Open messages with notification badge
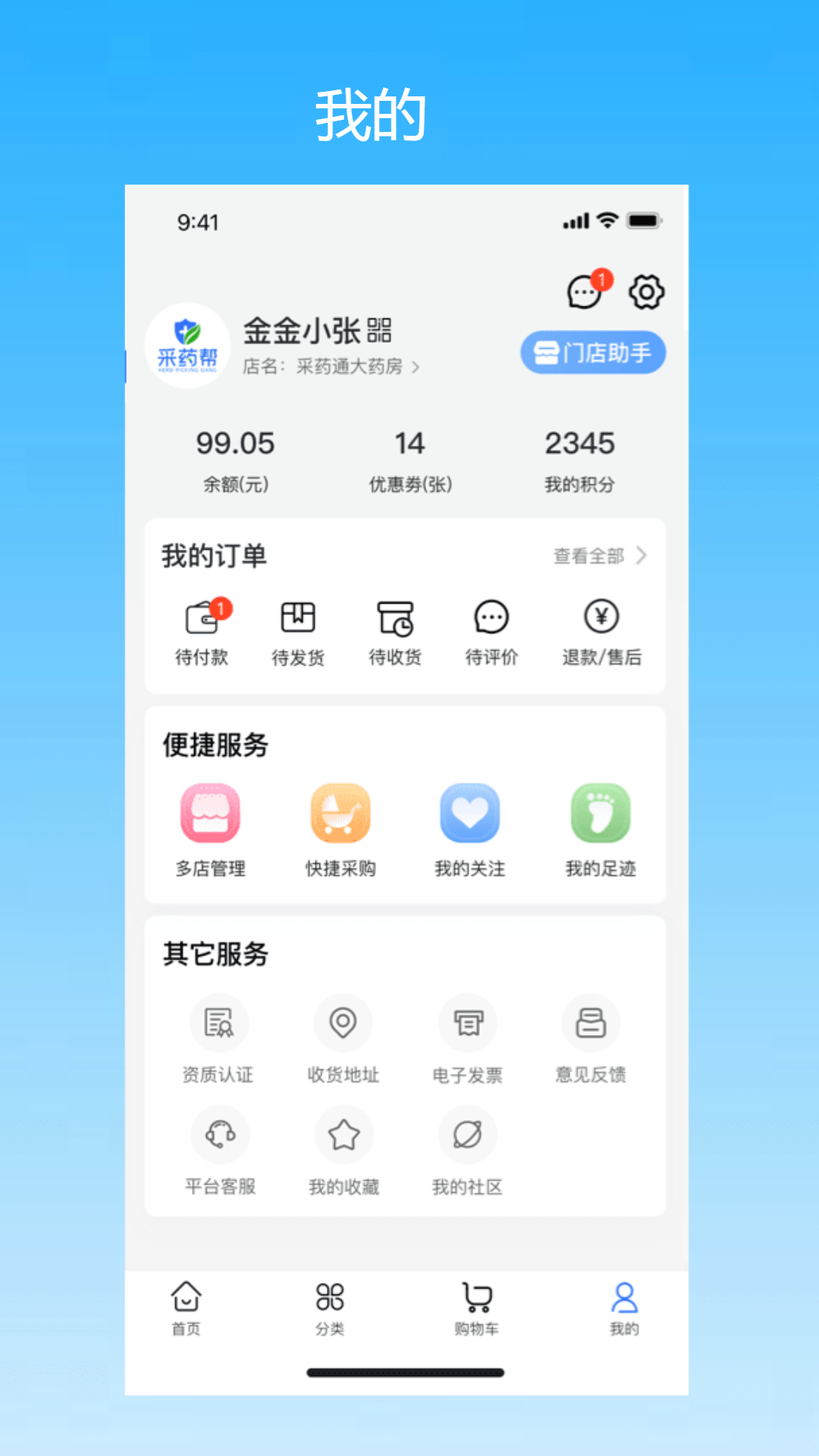This screenshot has height=1456, width=819. click(x=582, y=292)
